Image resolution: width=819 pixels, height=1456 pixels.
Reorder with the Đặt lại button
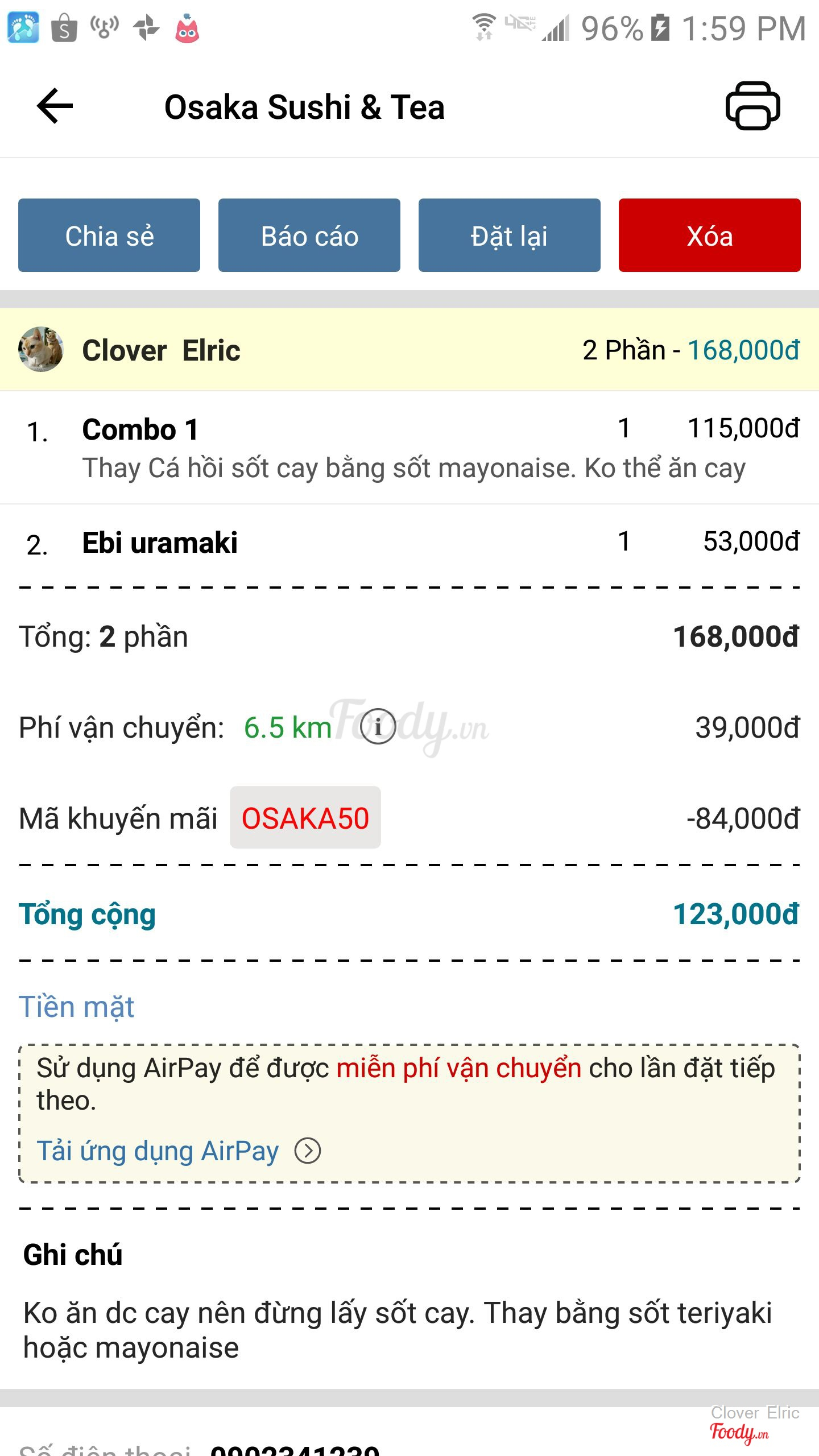[510, 235]
